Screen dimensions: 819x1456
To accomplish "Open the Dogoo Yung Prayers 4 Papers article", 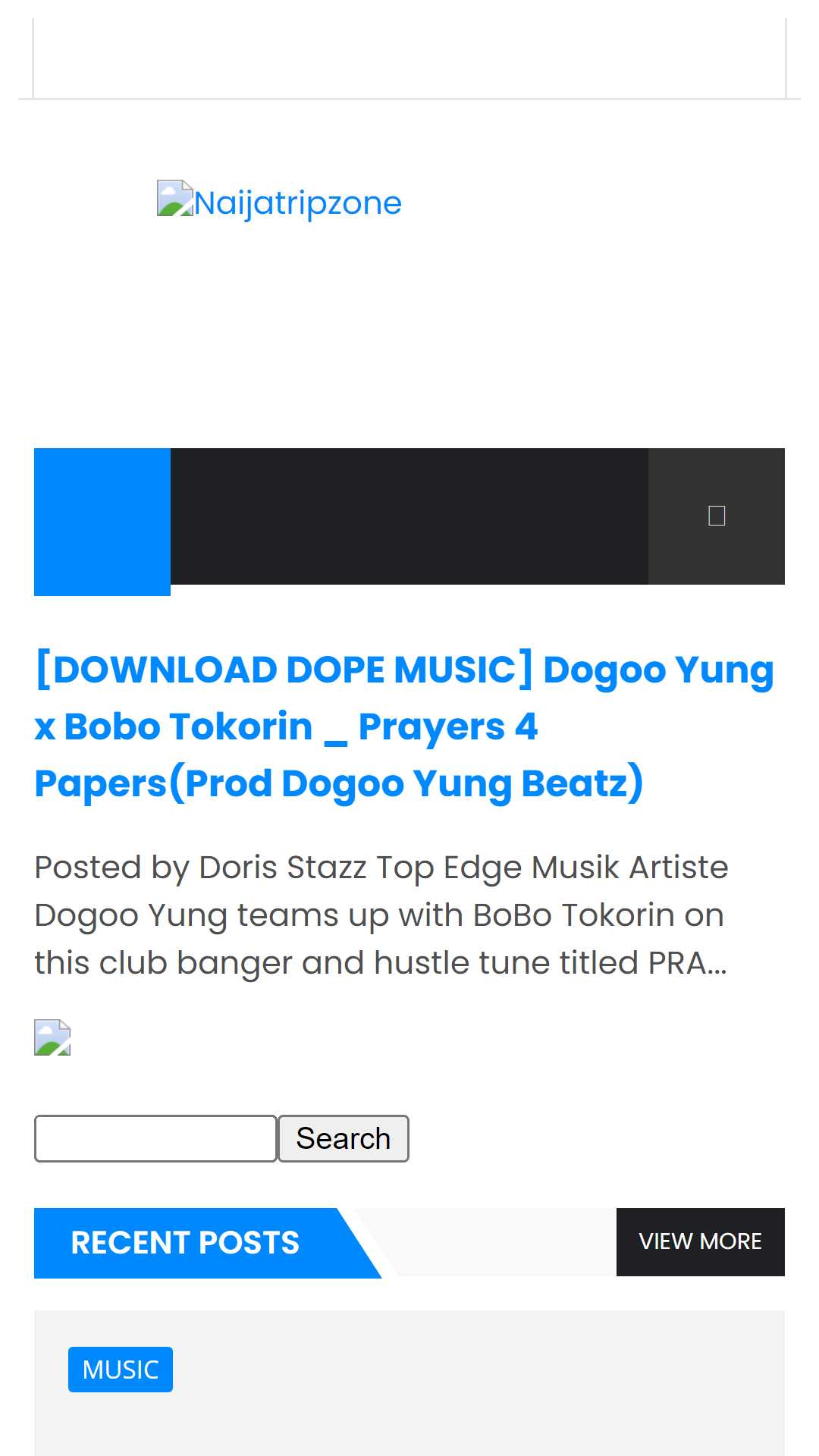I will point(404,726).
